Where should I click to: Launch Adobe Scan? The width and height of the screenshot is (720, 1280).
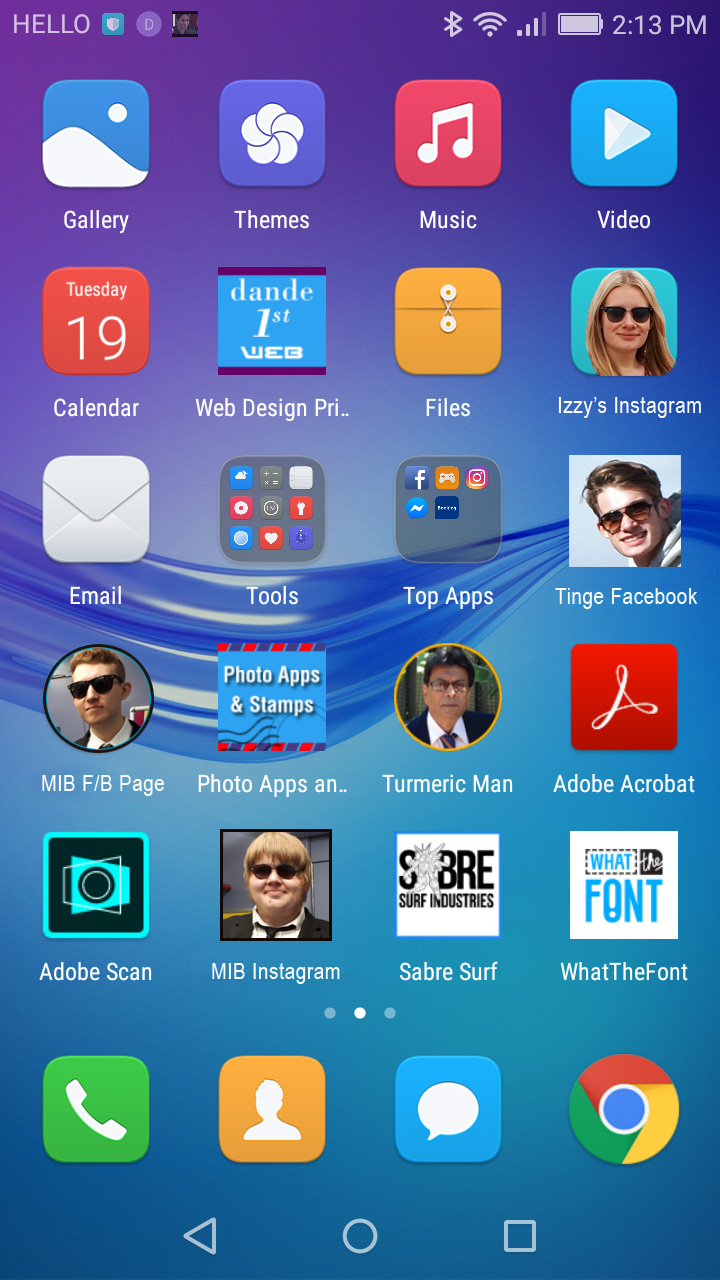96,885
